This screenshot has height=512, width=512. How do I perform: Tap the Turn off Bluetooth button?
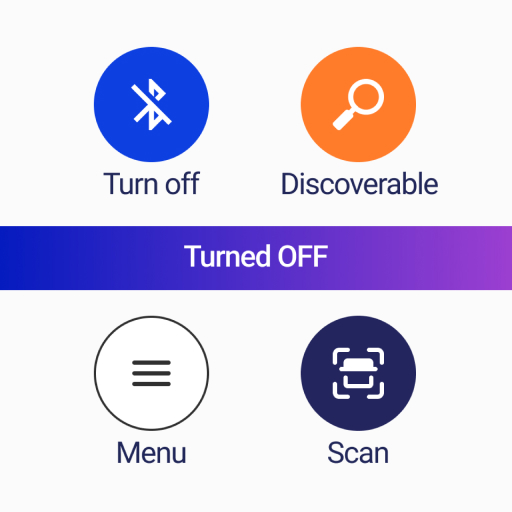(151, 104)
